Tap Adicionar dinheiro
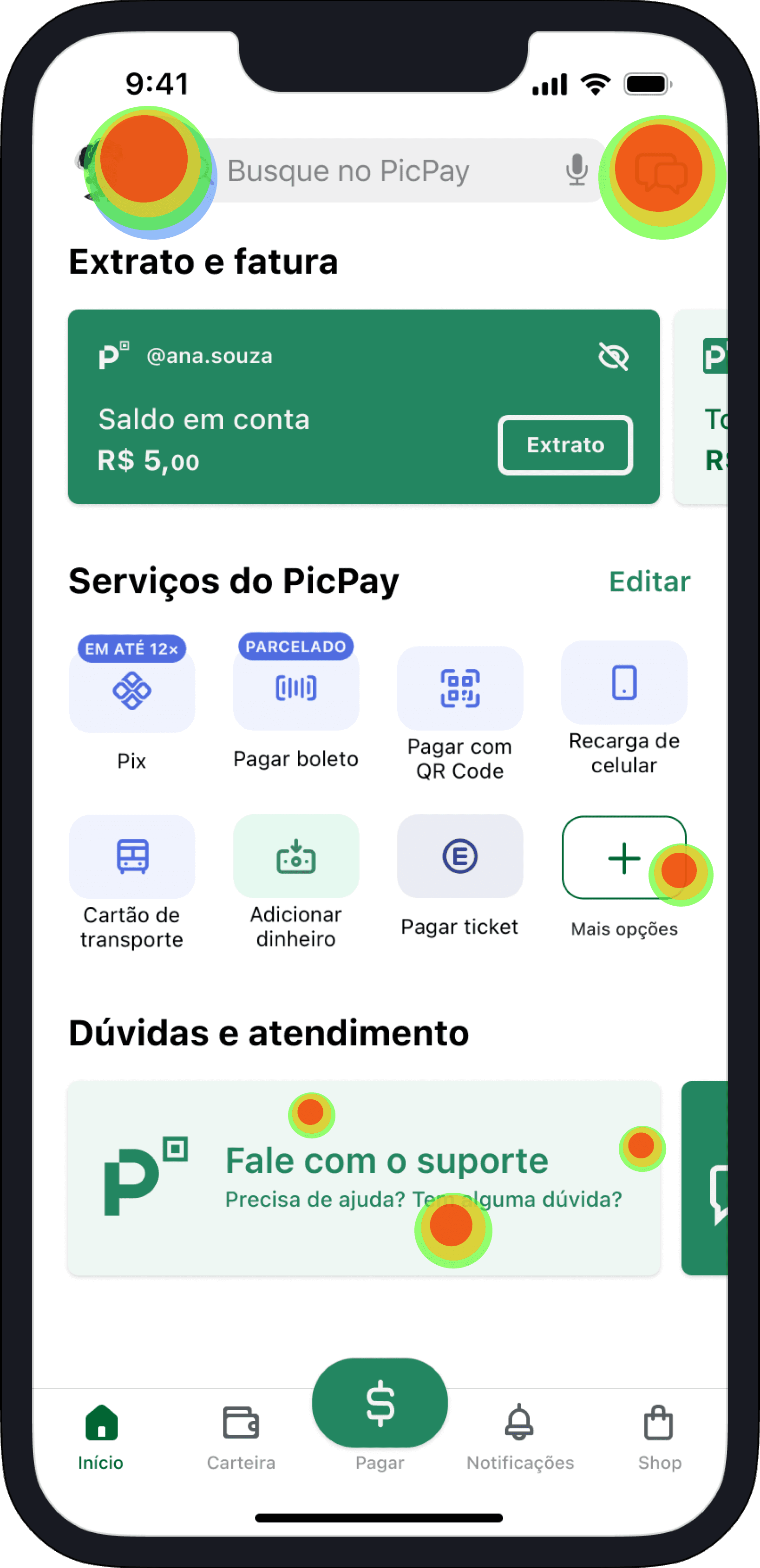 point(296,882)
